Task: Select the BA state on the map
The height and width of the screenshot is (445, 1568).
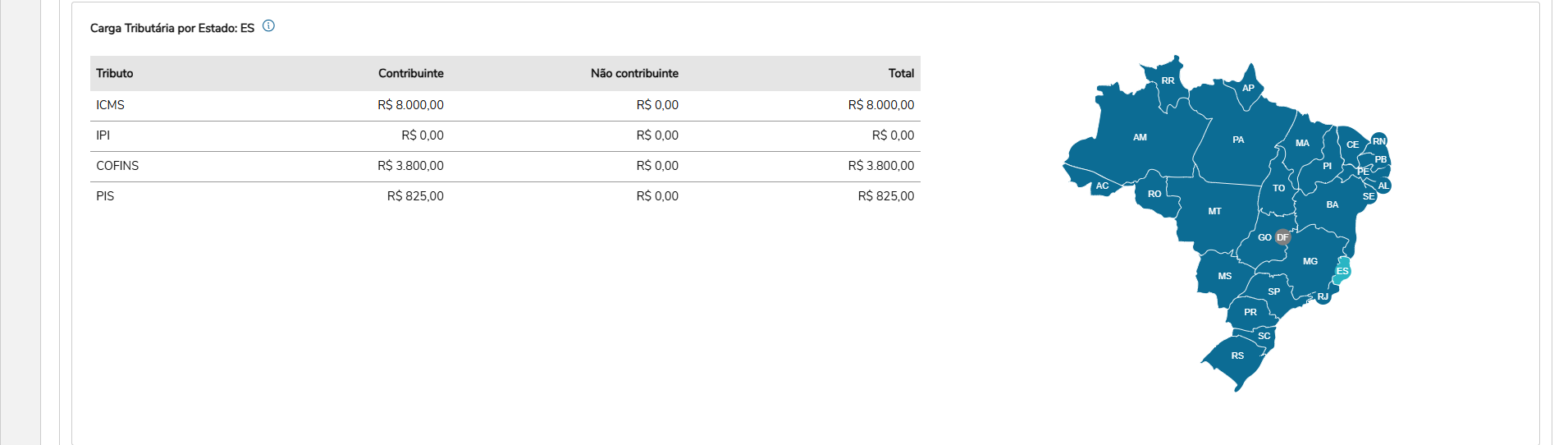Action: (1333, 204)
